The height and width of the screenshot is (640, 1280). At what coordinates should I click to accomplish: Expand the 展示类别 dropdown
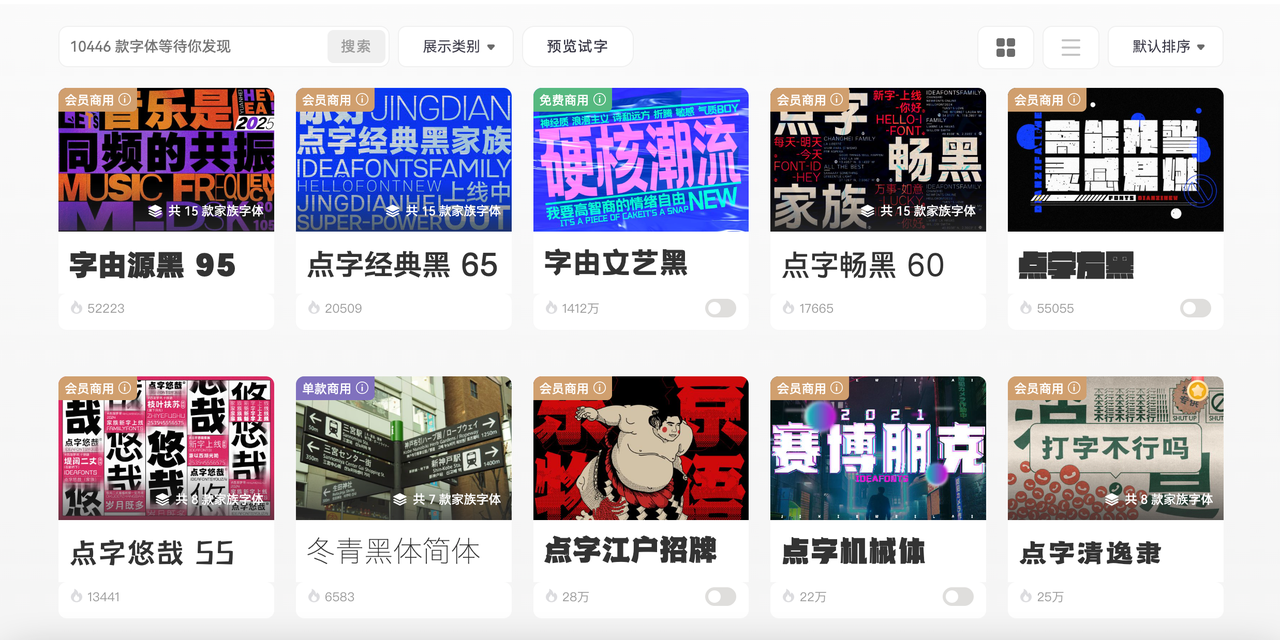(456, 46)
